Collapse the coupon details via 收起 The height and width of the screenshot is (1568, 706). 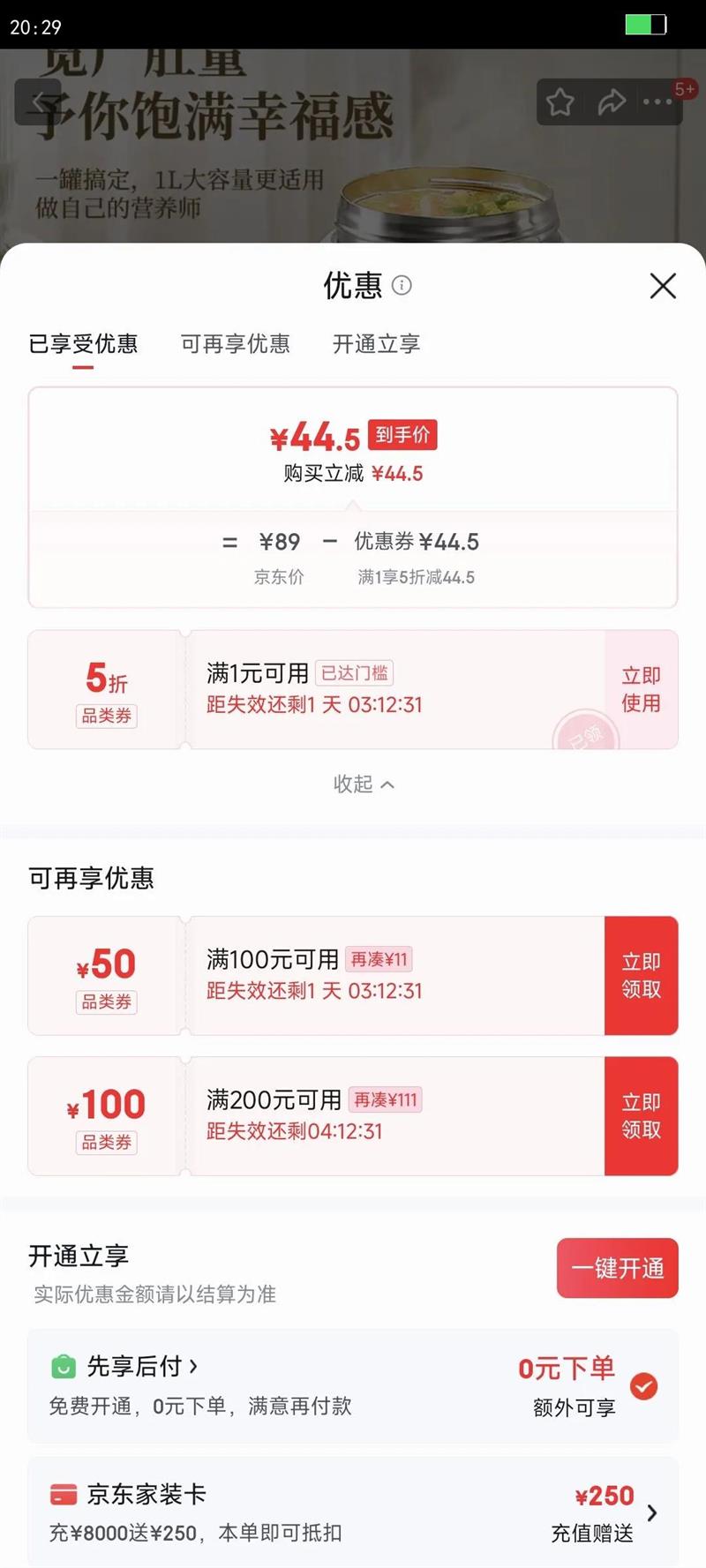click(364, 784)
